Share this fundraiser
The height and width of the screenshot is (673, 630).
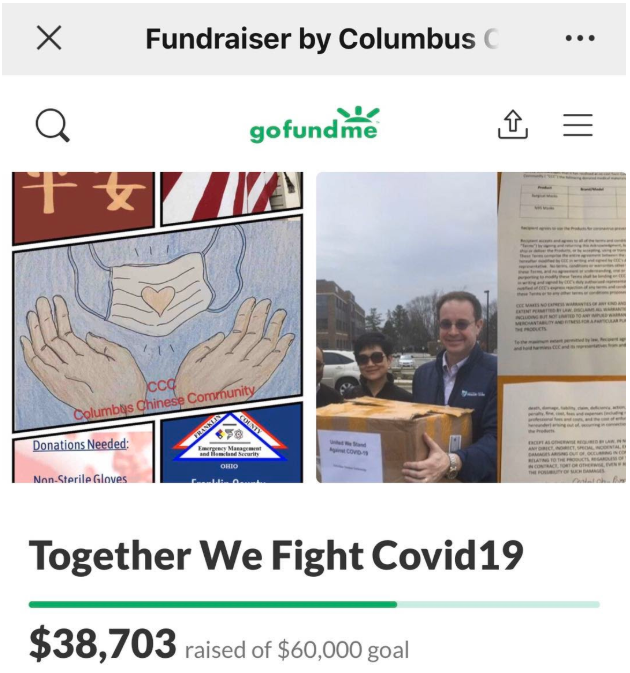click(512, 124)
